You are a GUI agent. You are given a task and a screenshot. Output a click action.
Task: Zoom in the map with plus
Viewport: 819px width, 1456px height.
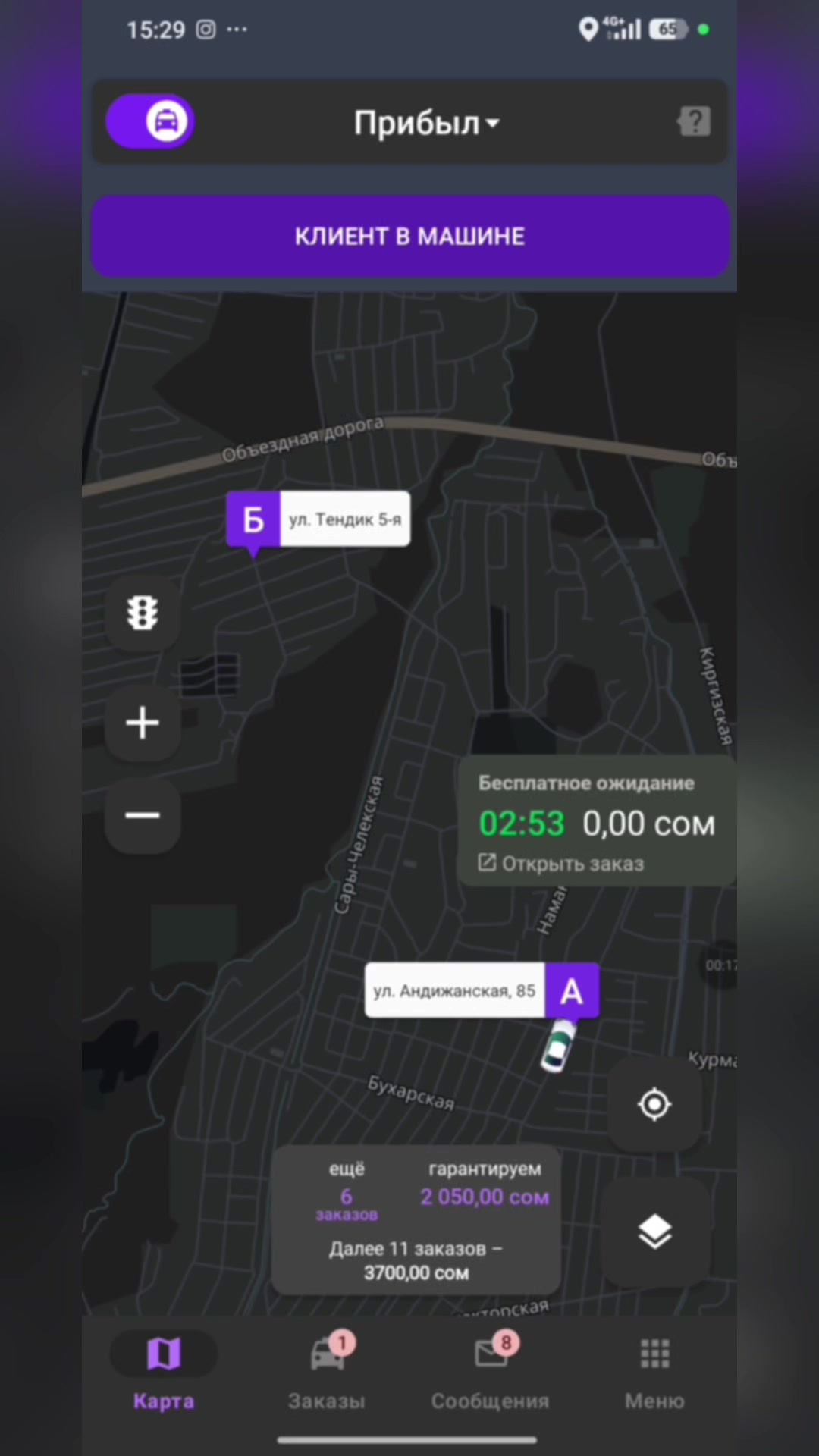point(143,723)
